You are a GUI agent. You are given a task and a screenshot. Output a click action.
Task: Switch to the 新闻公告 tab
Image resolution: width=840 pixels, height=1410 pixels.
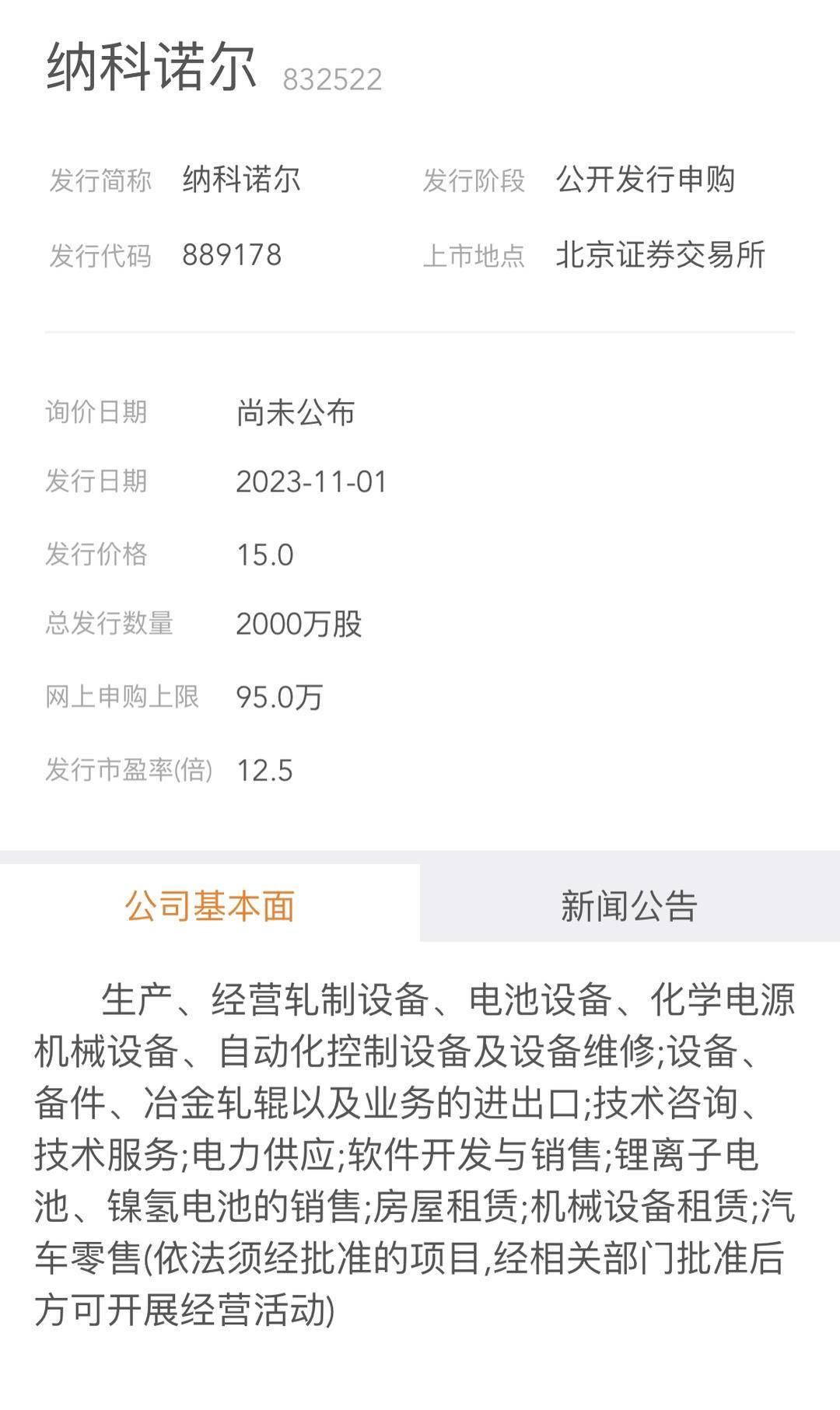point(629,905)
